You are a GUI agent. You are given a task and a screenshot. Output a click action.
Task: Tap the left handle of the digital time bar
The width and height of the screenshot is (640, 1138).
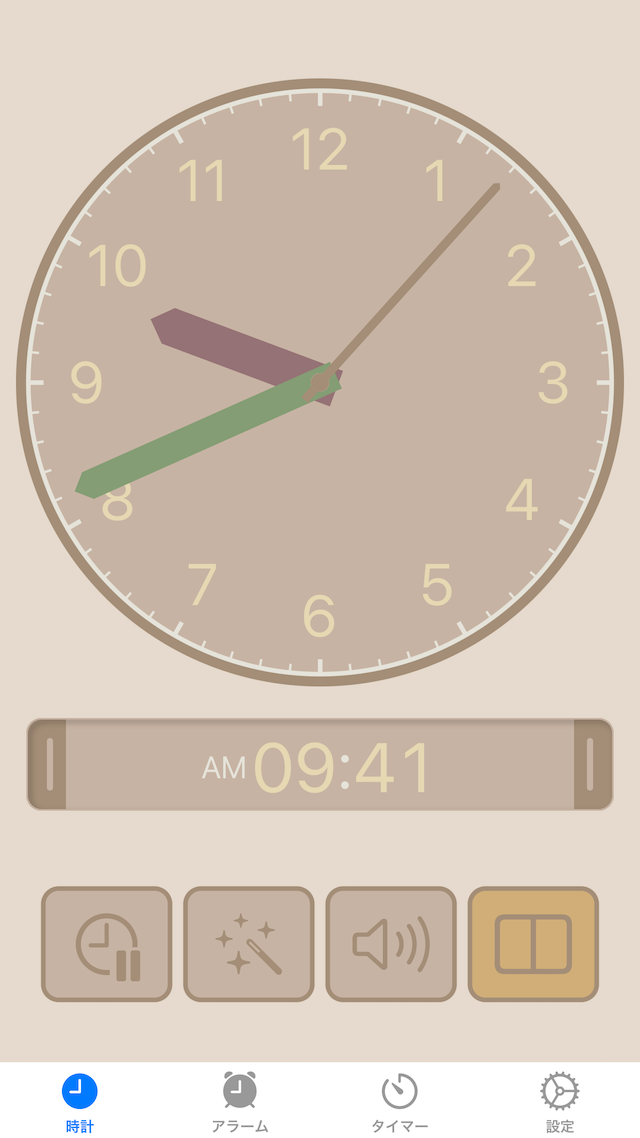pos(47,764)
